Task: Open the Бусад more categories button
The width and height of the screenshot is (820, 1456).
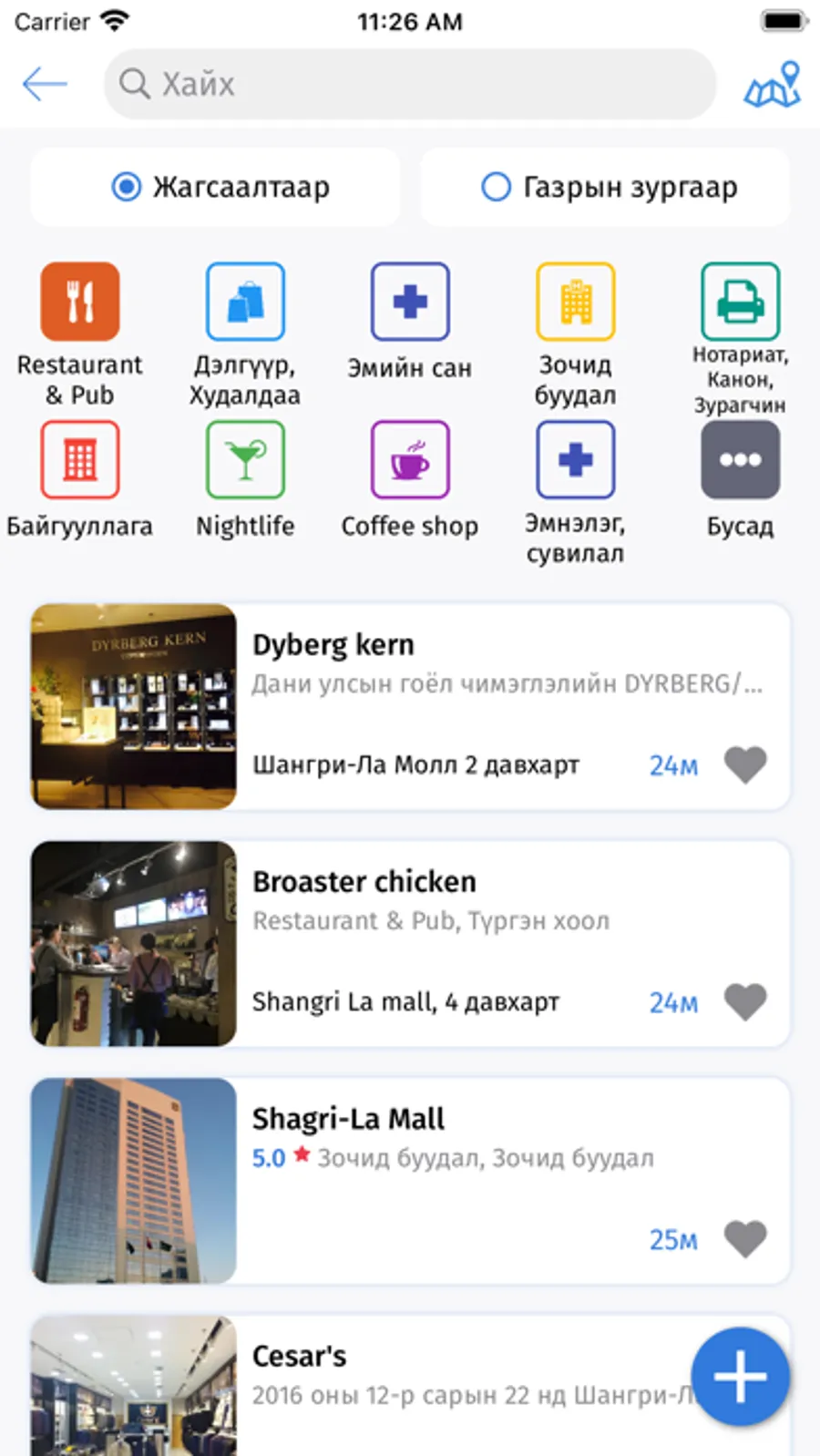Action: (740, 460)
